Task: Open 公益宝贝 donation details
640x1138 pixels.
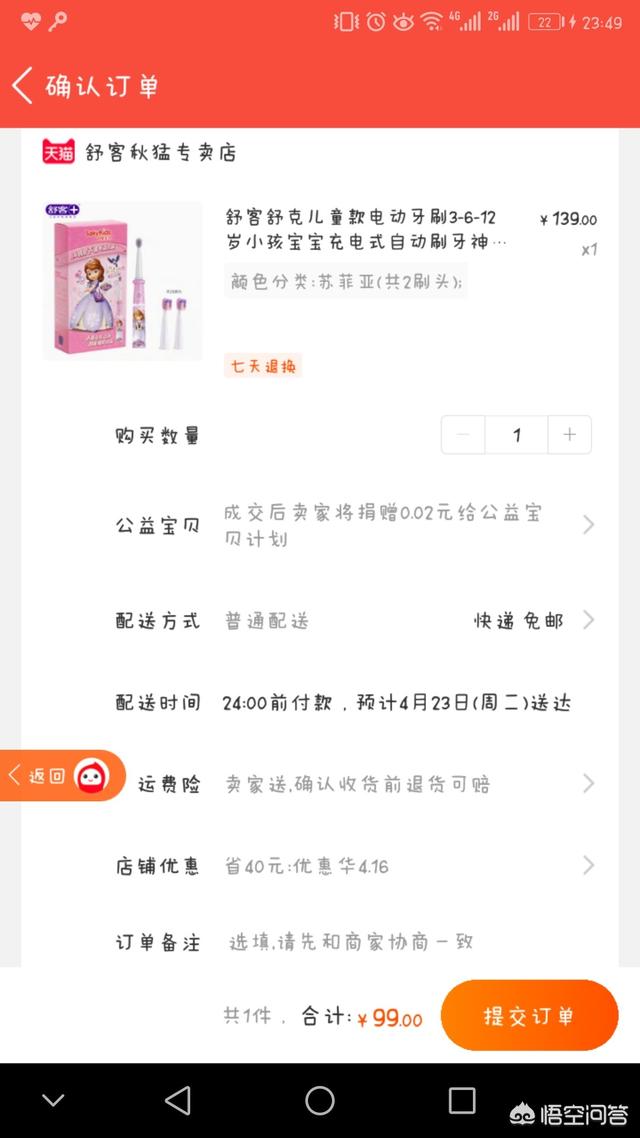Action: pos(356,525)
